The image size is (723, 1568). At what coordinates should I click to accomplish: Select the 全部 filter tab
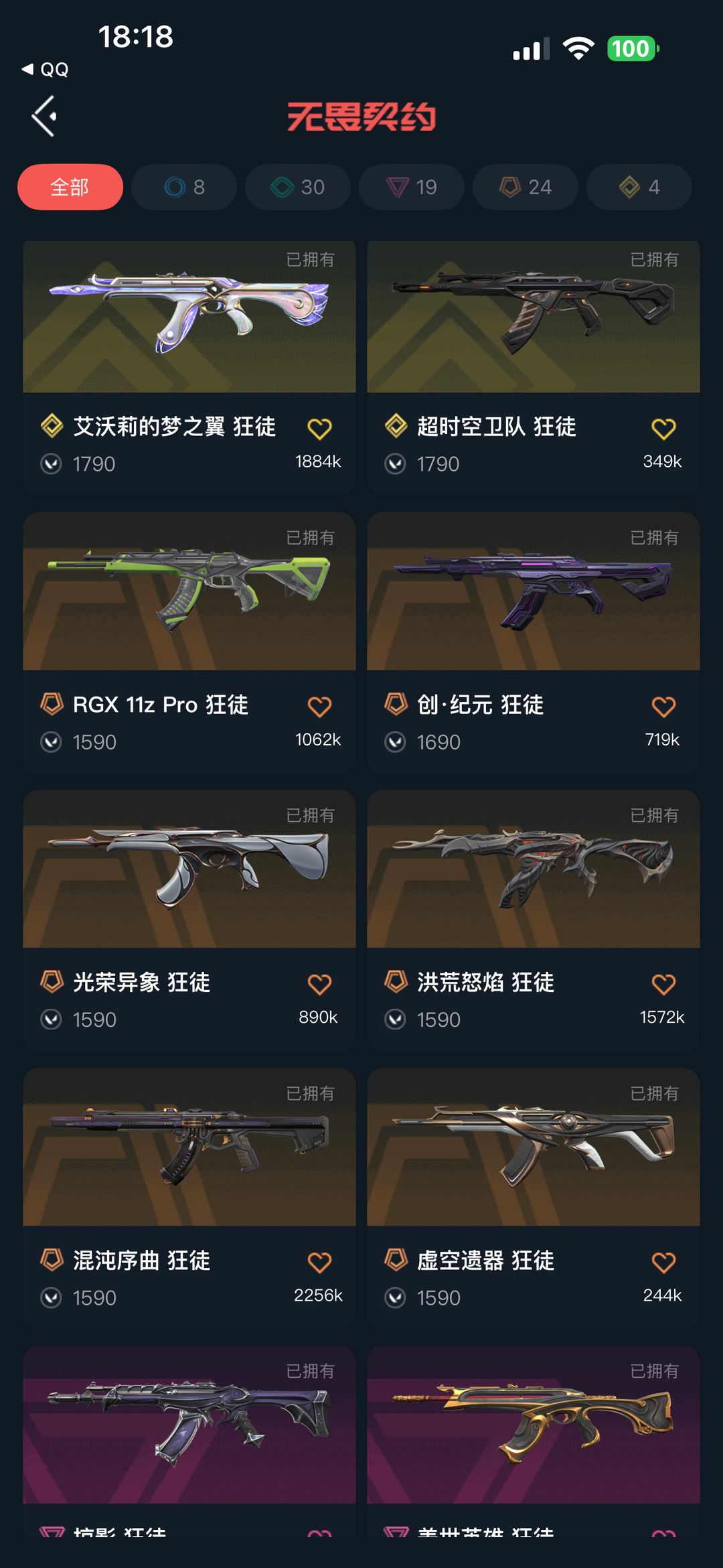(70, 187)
